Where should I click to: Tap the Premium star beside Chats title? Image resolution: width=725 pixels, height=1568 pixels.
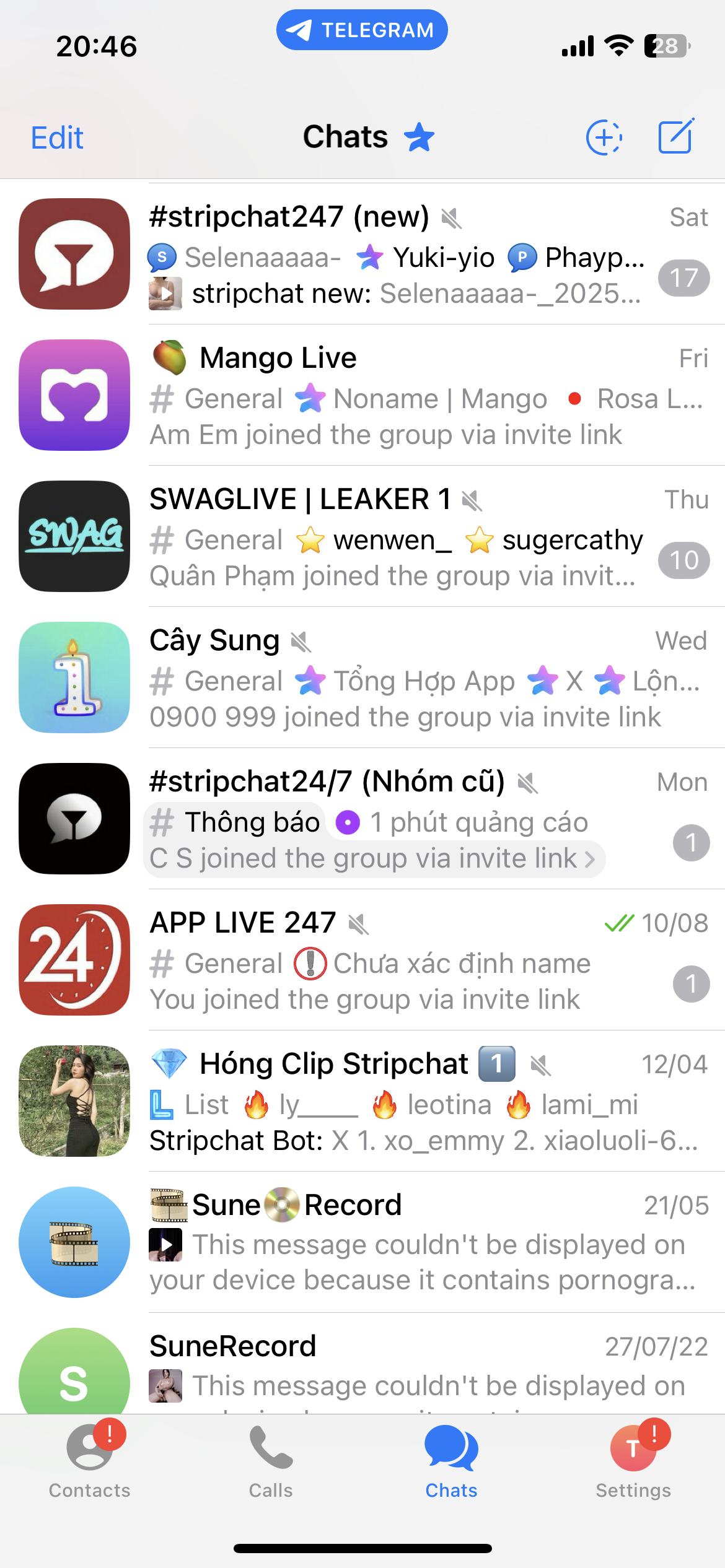[420, 137]
